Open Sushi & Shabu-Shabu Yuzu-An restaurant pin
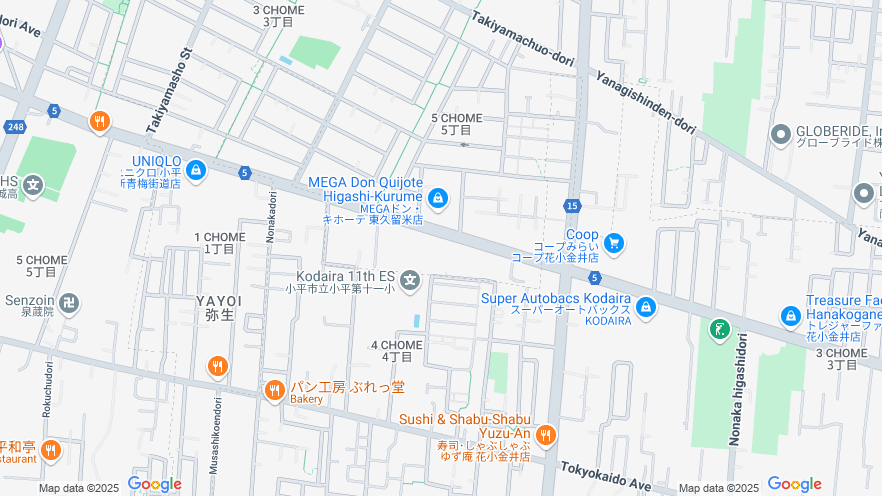 [x=545, y=435]
